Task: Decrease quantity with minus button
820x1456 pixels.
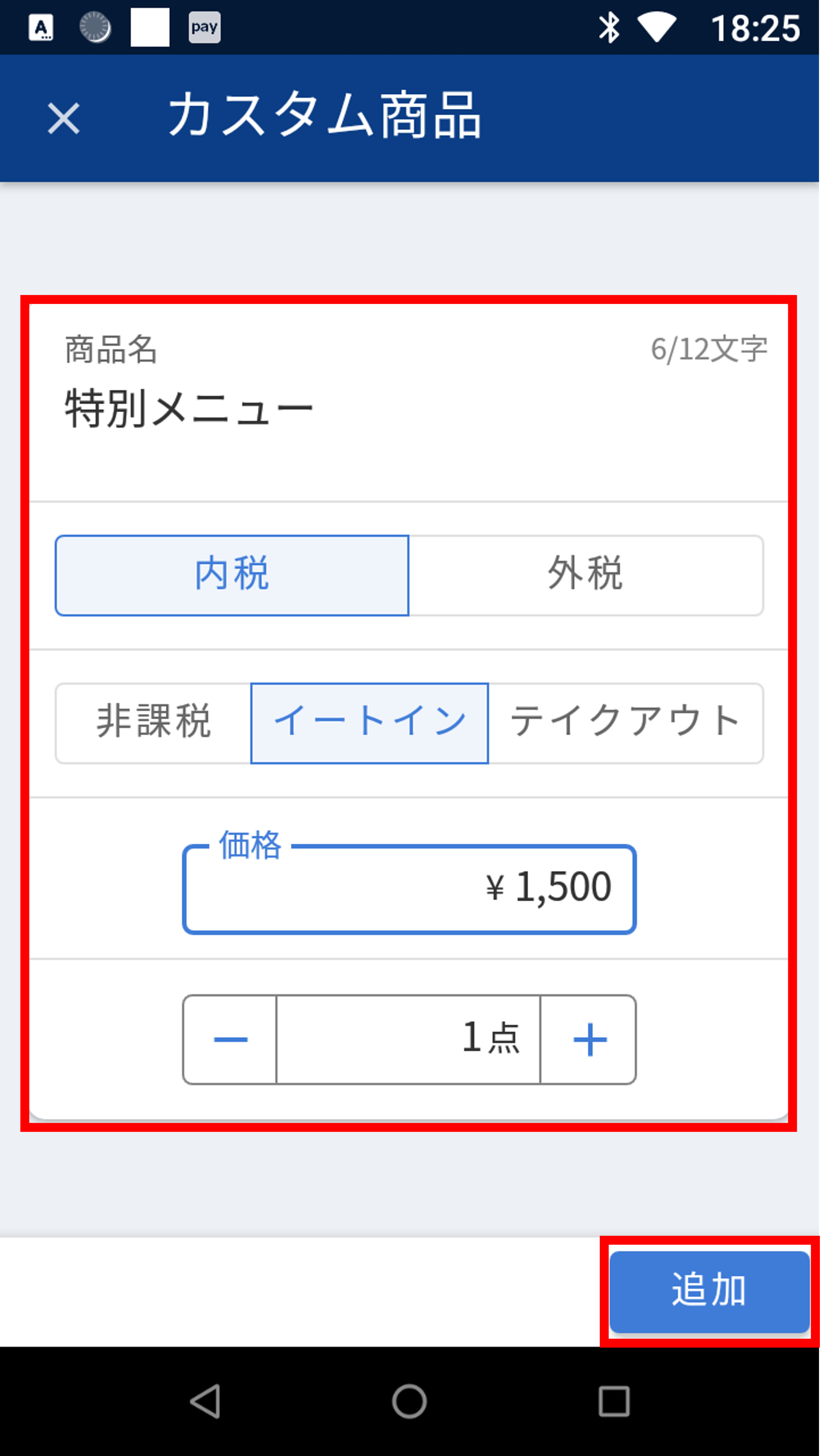Action: (230, 1039)
